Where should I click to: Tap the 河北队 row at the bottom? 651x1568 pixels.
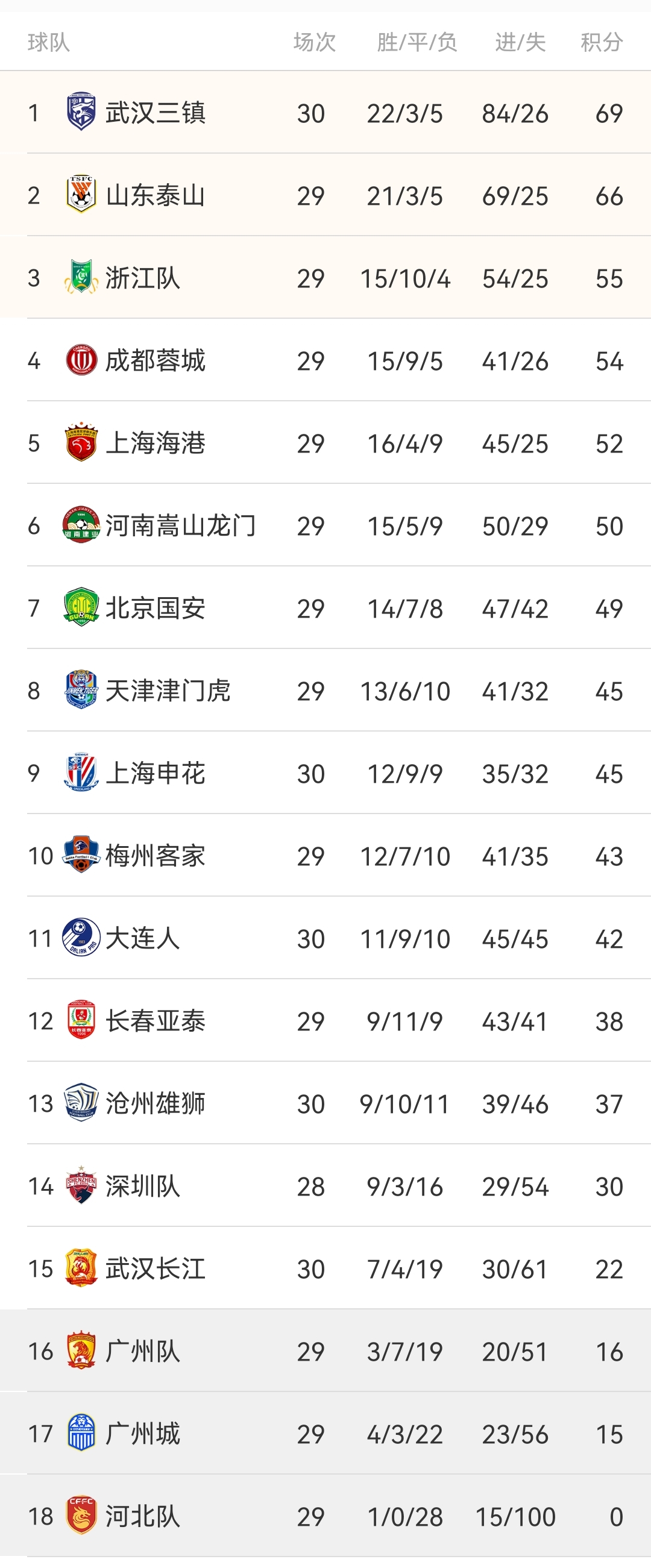[142, 1516]
